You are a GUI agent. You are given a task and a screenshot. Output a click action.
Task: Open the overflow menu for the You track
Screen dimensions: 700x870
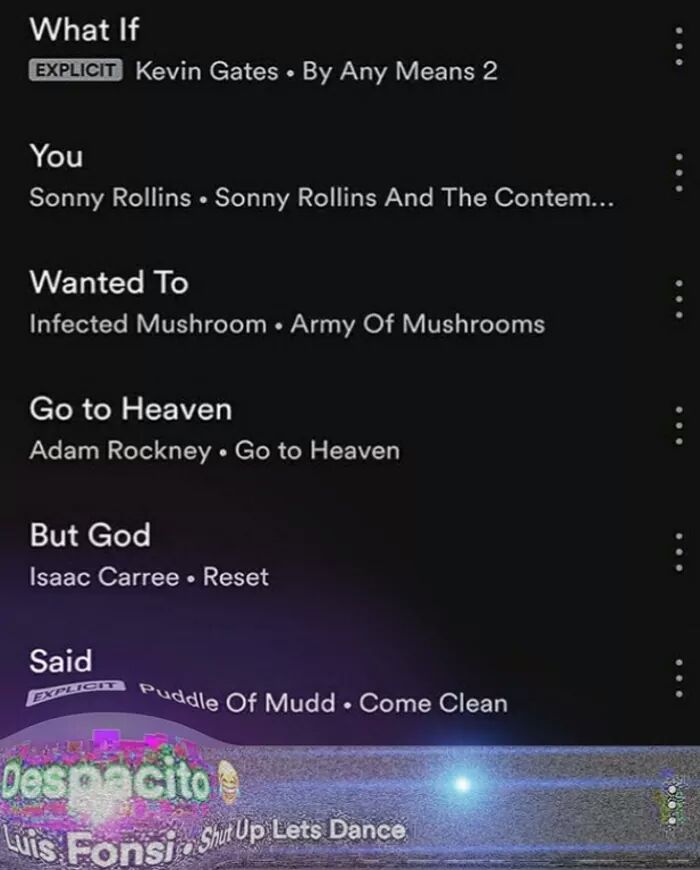pyautogui.click(x=679, y=173)
